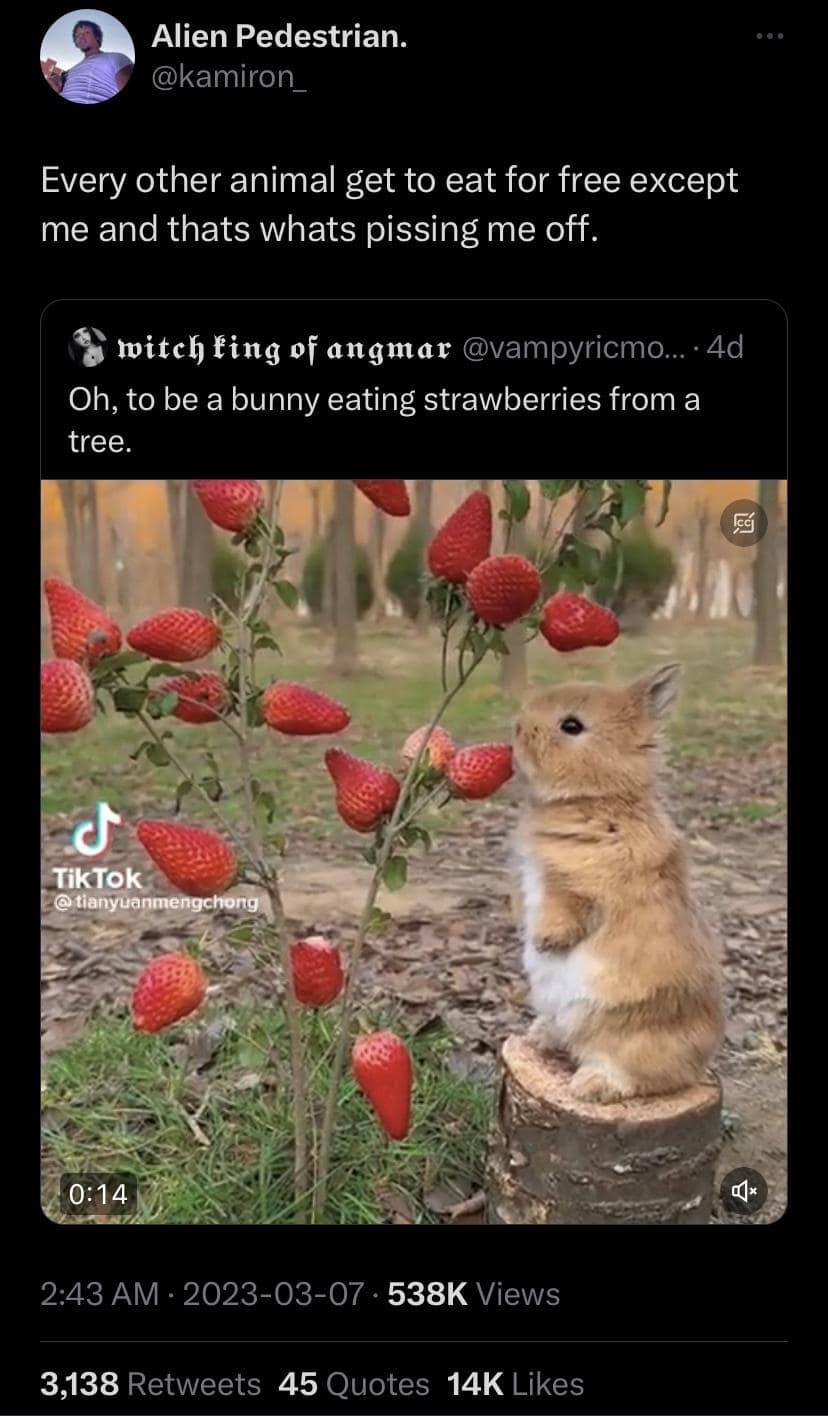Toggle the video captions icon
This screenshot has width=828, height=1416.
pyautogui.click(x=746, y=522)
